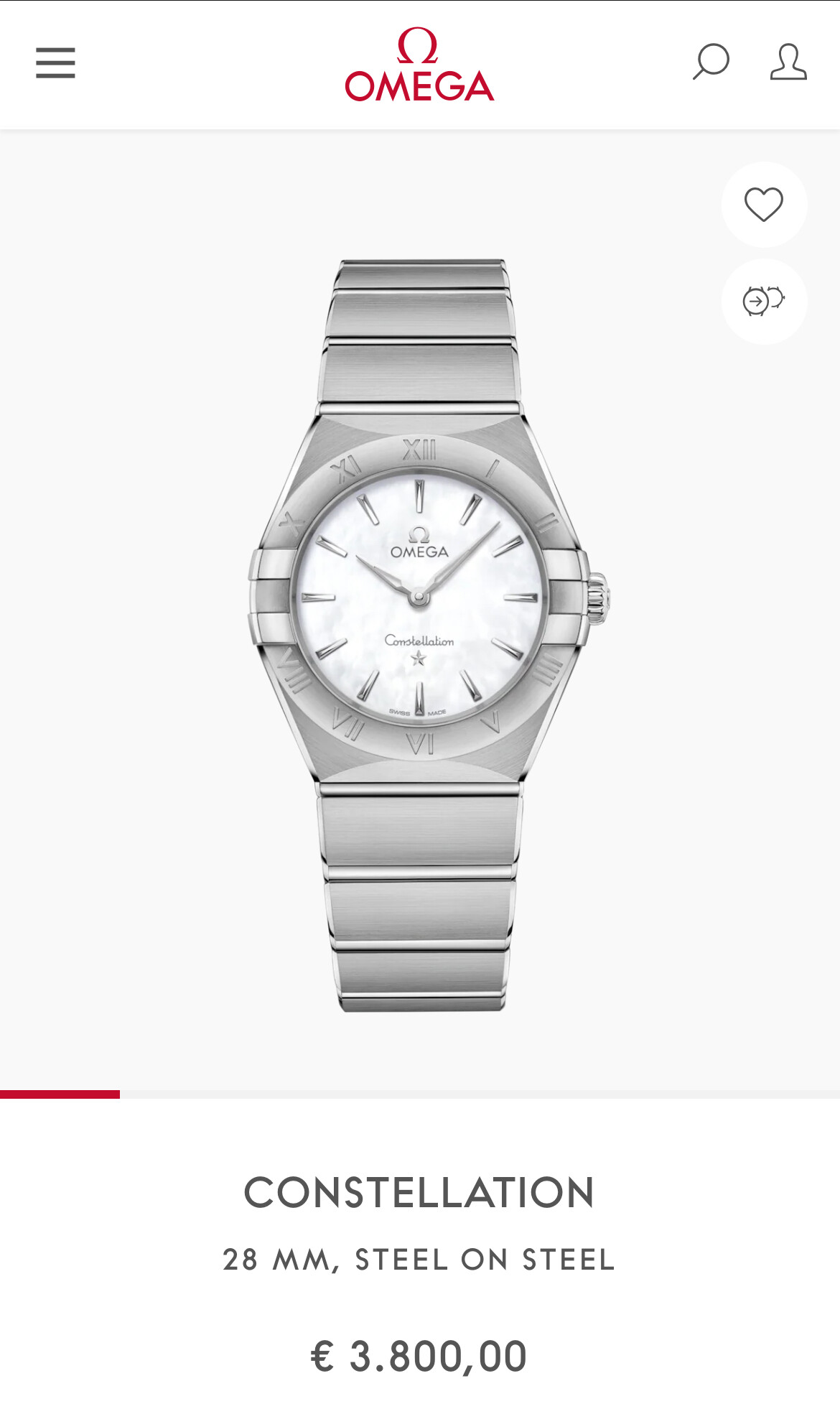Open the hamburger menu

tap(55, 63)
